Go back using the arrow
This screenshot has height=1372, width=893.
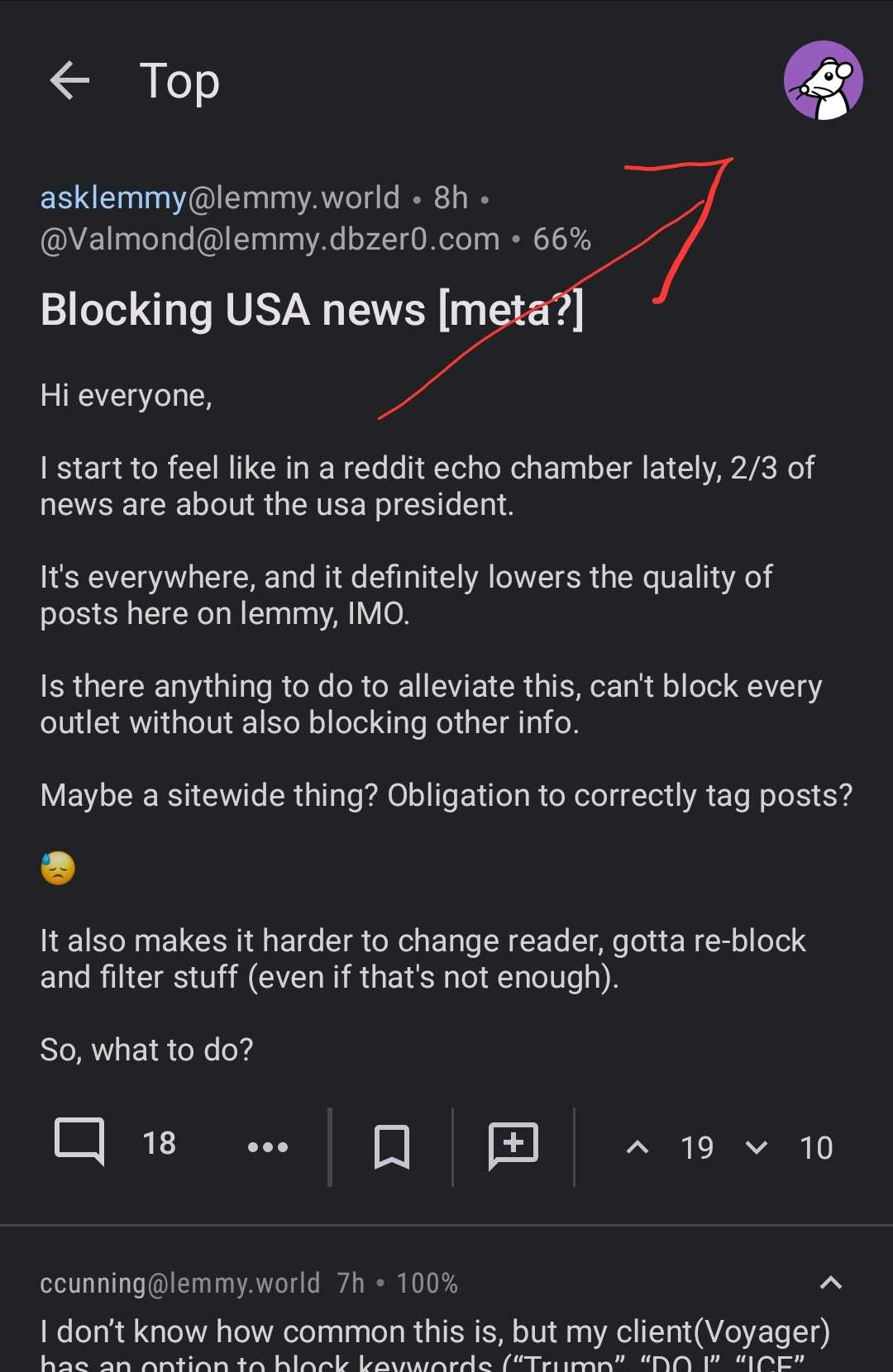(69, 81)
